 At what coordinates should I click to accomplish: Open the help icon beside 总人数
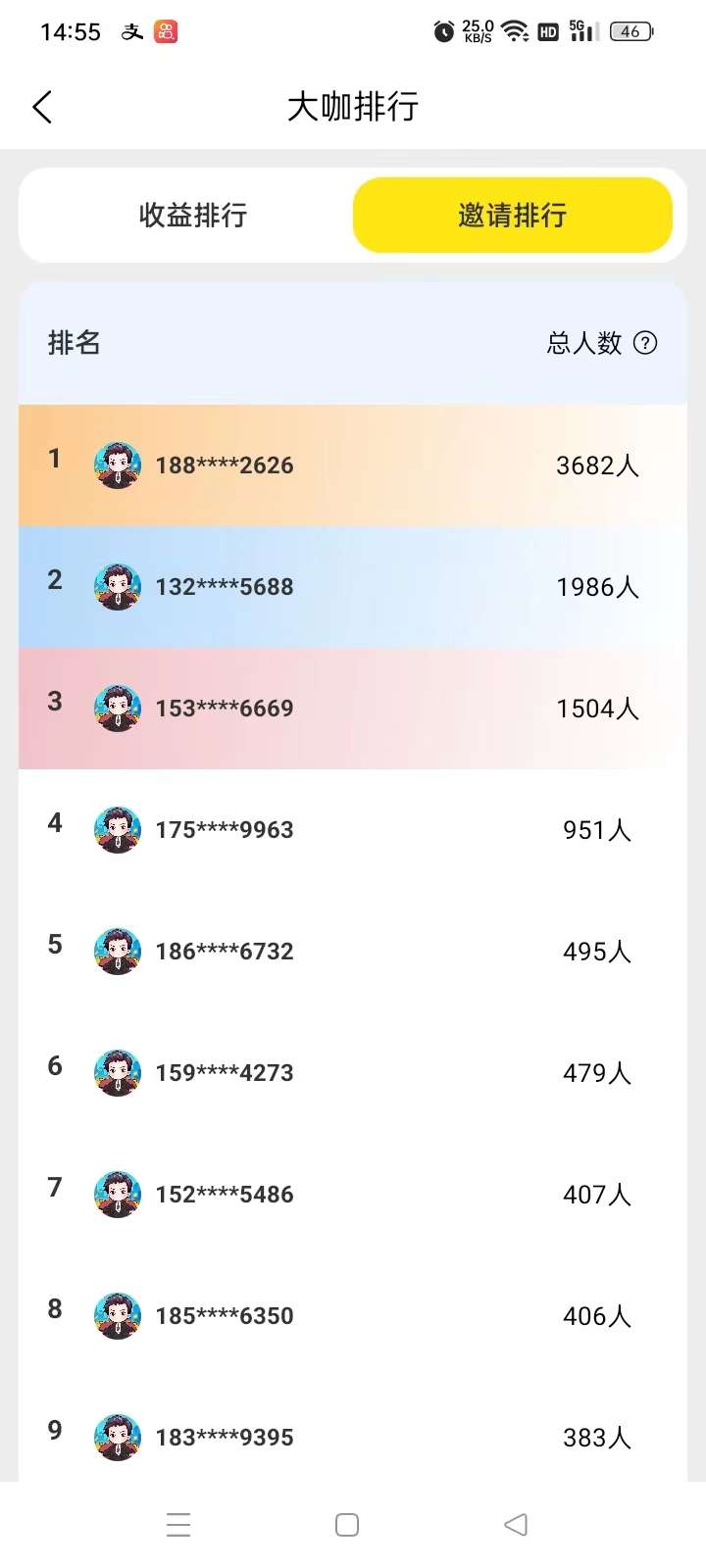tap(645, 343)
